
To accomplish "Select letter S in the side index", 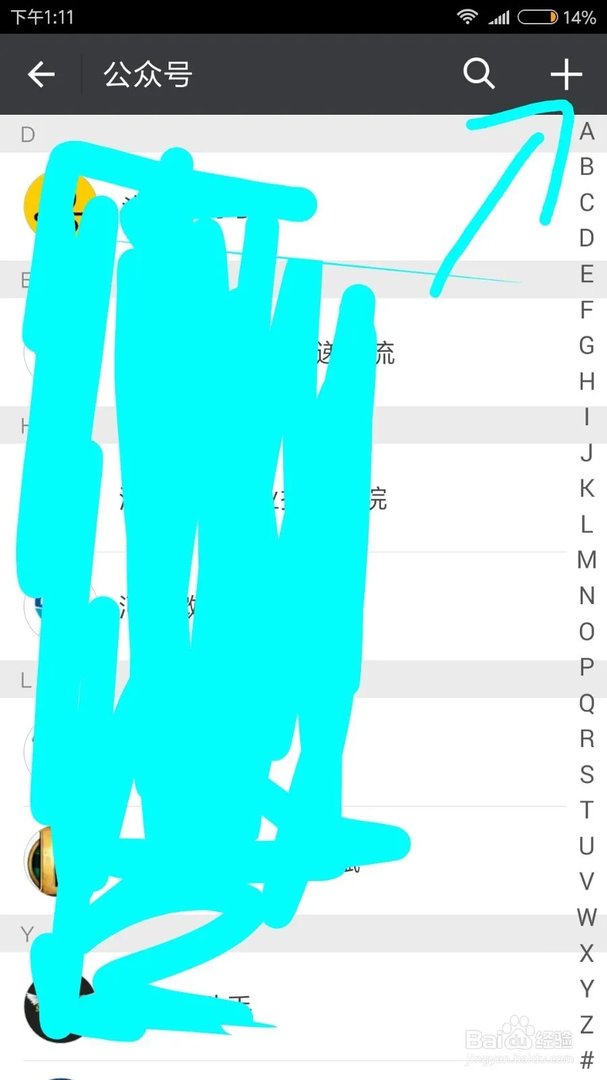I will [587, 774].
